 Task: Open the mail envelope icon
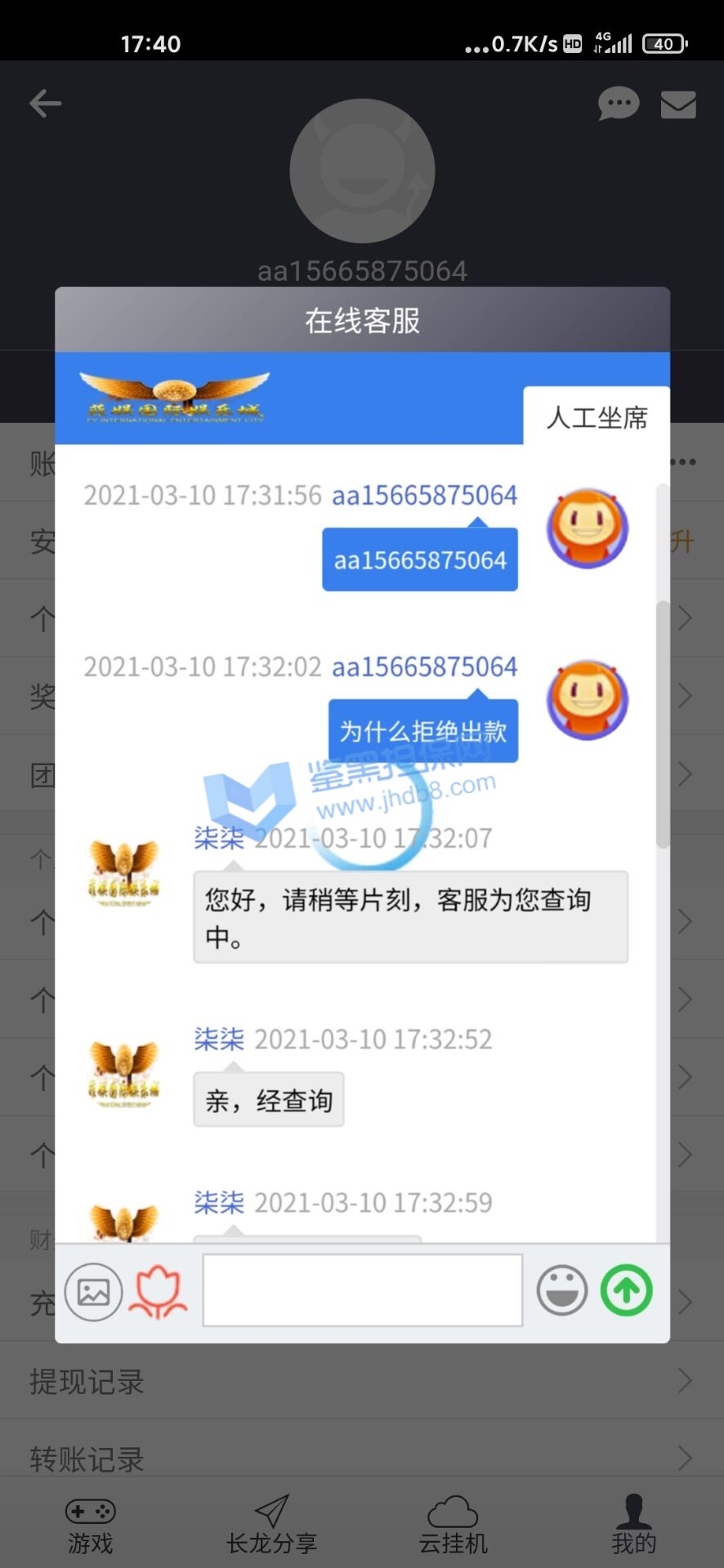[678, 105]
